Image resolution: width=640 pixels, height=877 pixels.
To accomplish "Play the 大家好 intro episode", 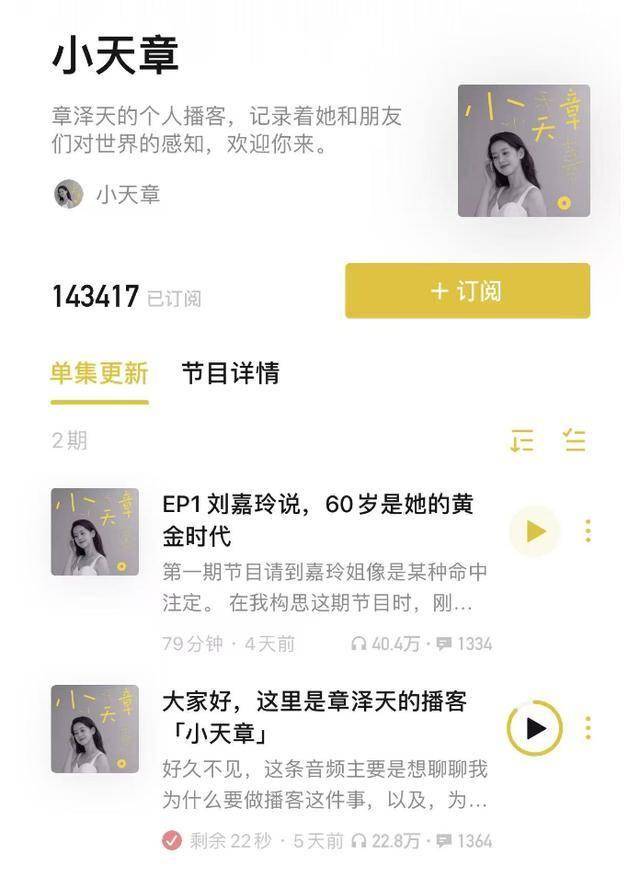I will pos(535,728).
